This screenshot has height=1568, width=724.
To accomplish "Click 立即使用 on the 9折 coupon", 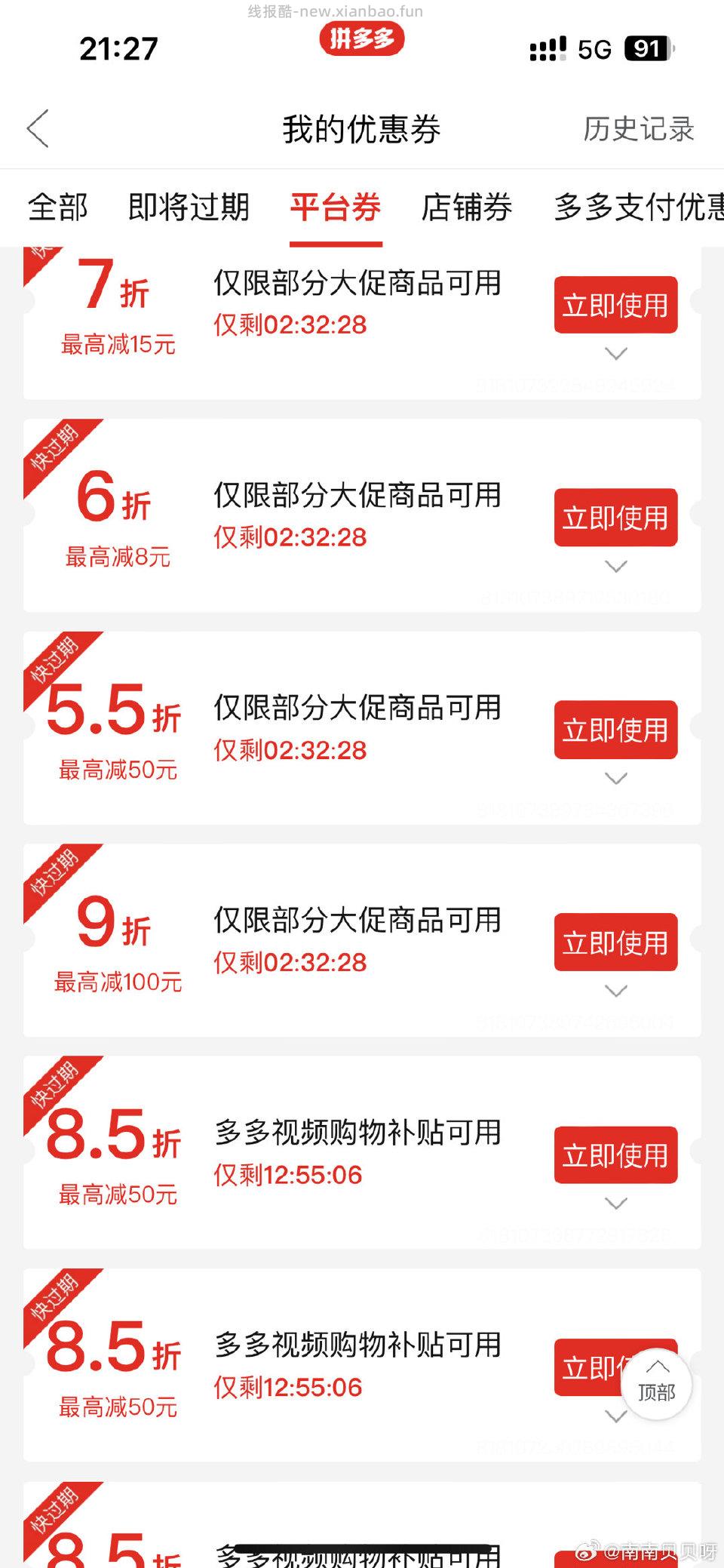I will [x=615, y=942].
